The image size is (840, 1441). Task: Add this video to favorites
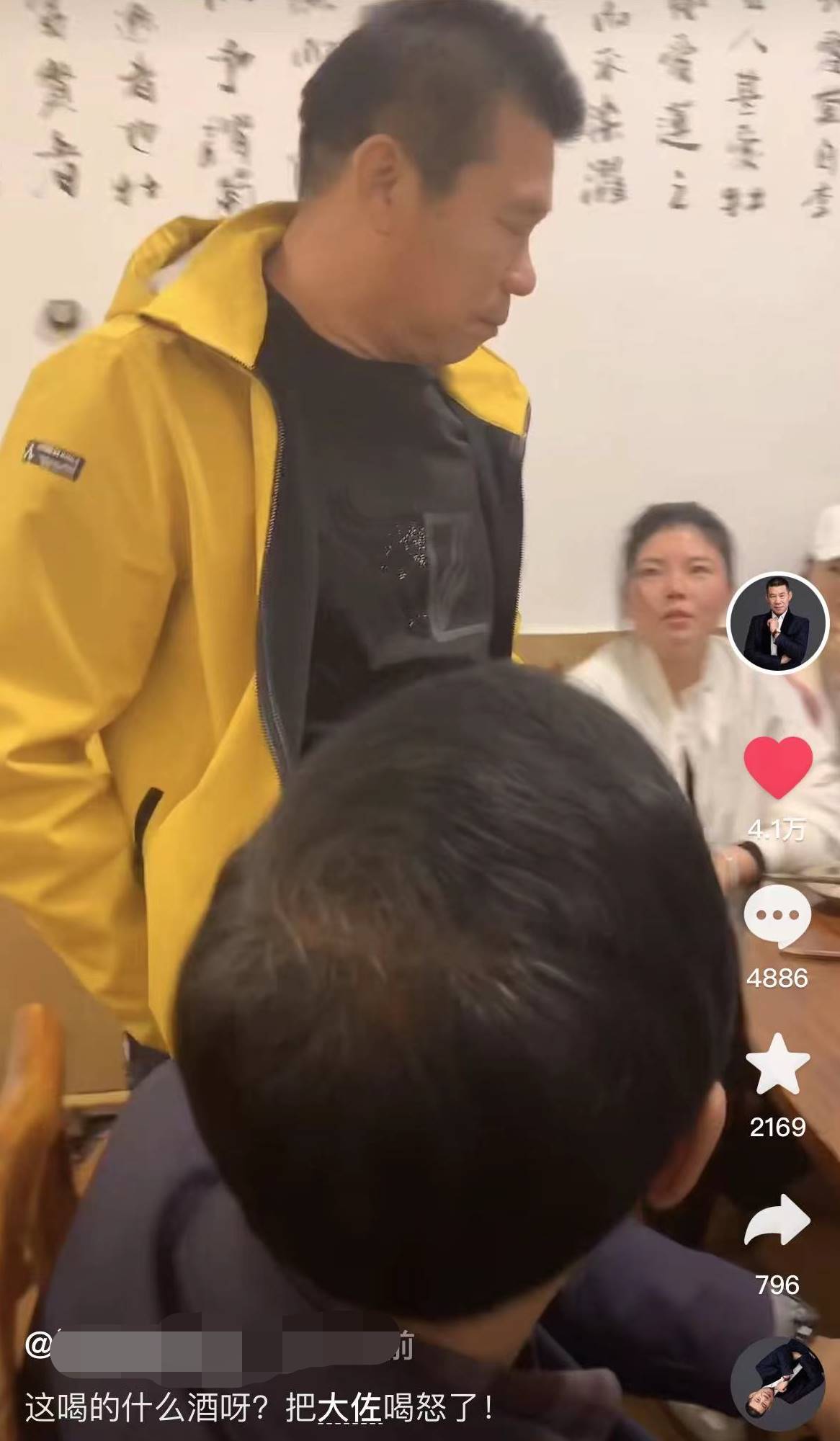pos(777,1065)
